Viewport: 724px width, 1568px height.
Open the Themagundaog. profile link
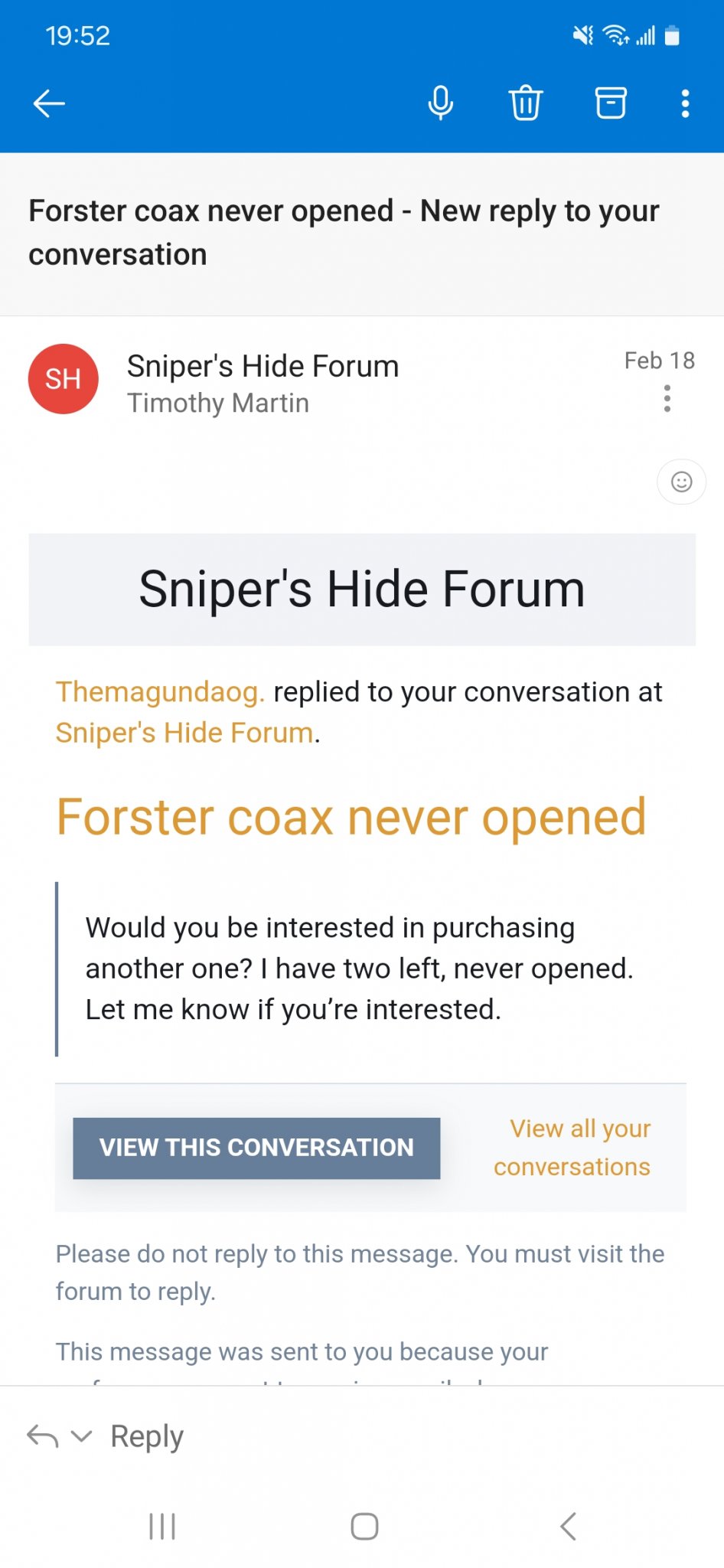(160, 692)
